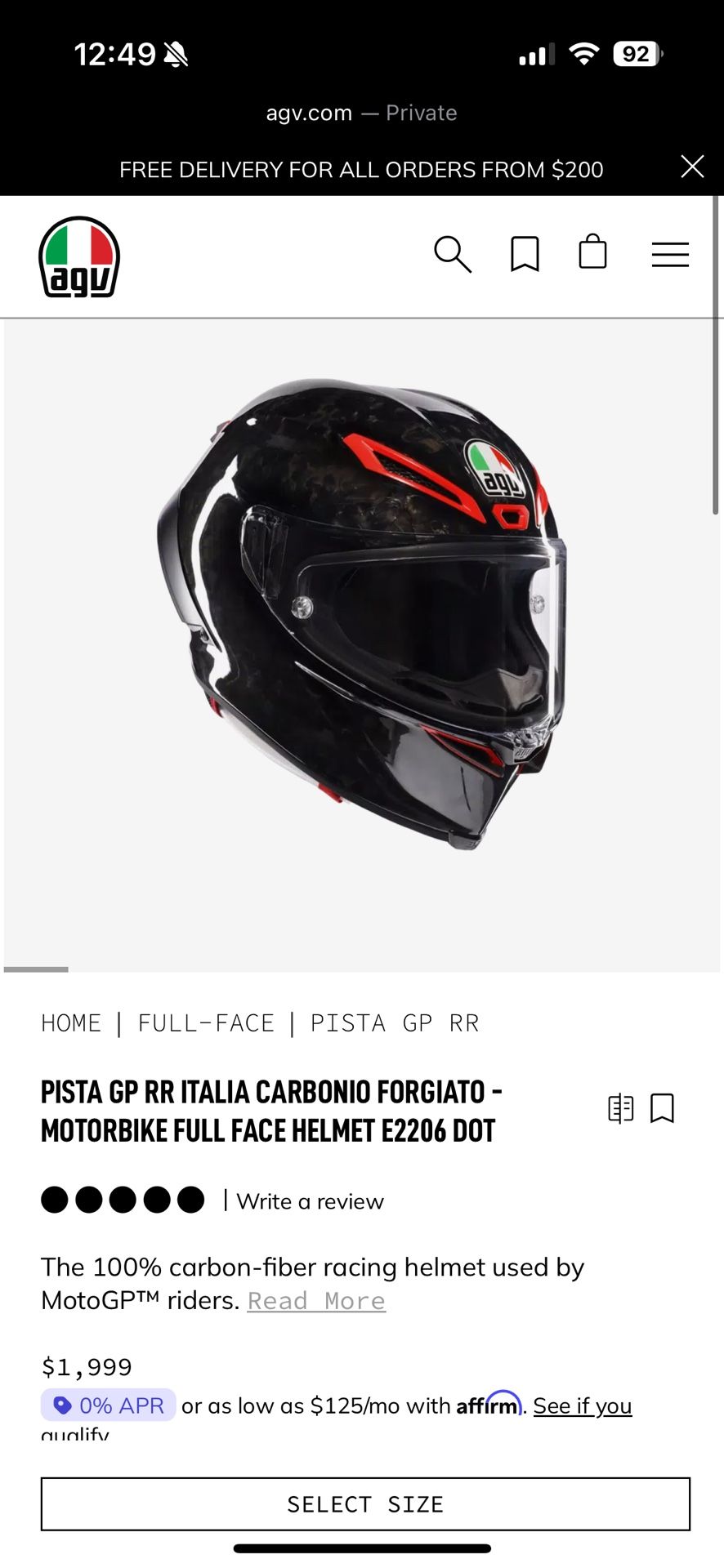Open the hamburger menu
The width and height of the screenshot is (724, 1568).
pos(670,255)
